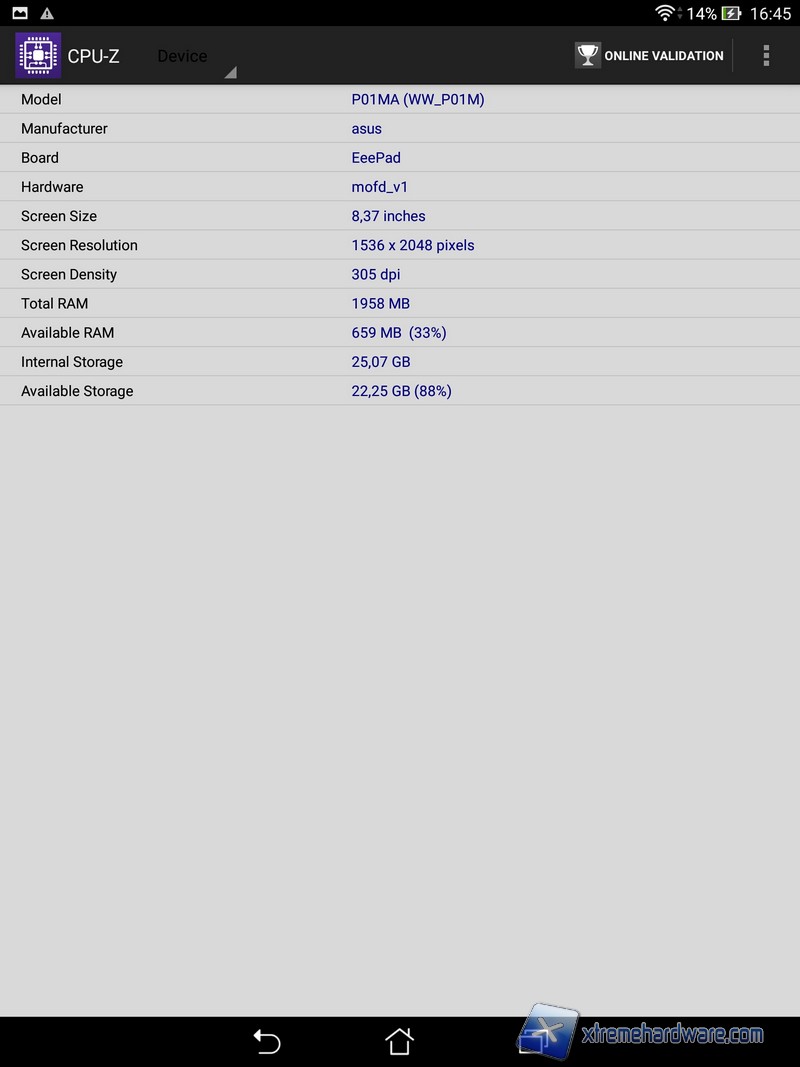The height and width of the screenshot is (1067, 800).
Task: Open the overflow menu
Action: [x=766, y=56]
